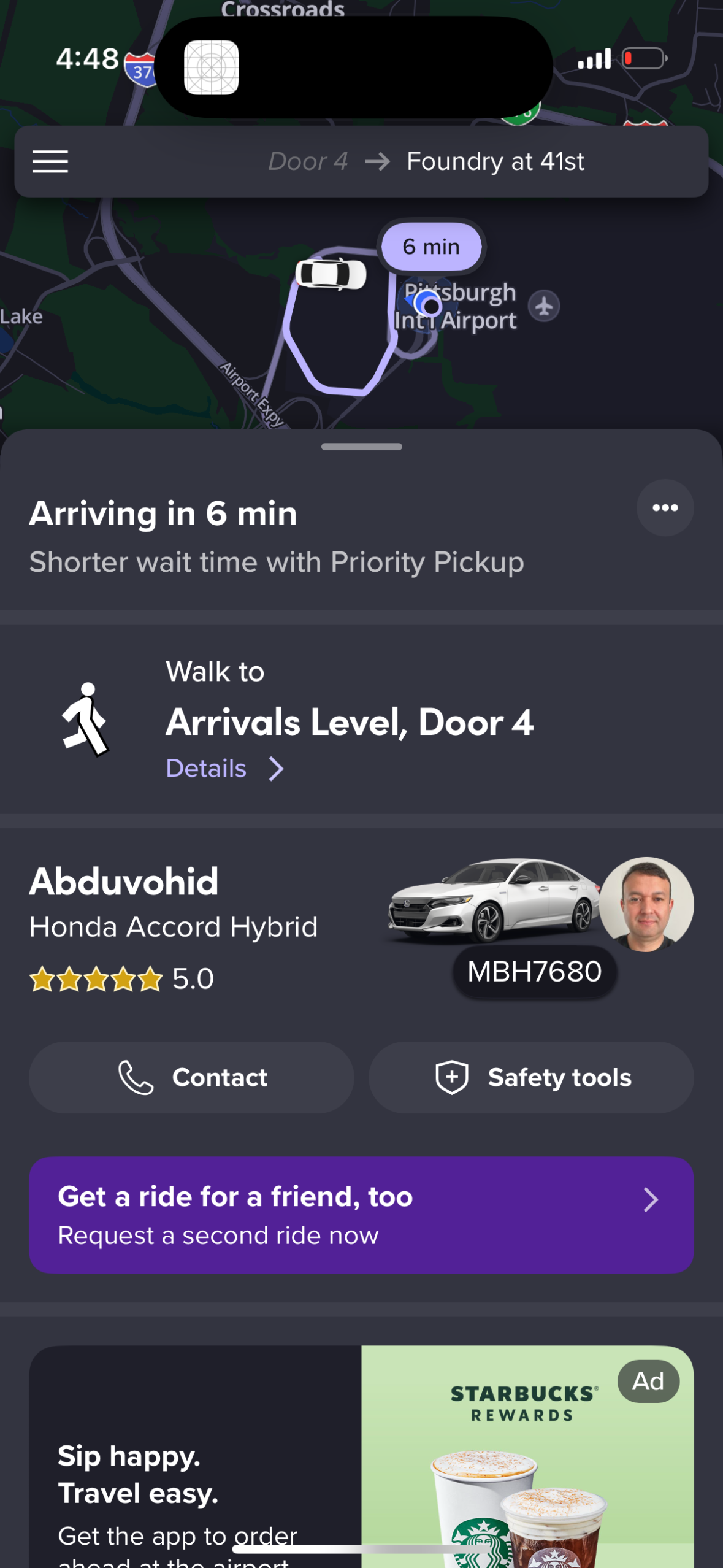
Task: Tap Shorter wait time with Priority Pickup
Action: coord(277,561)
